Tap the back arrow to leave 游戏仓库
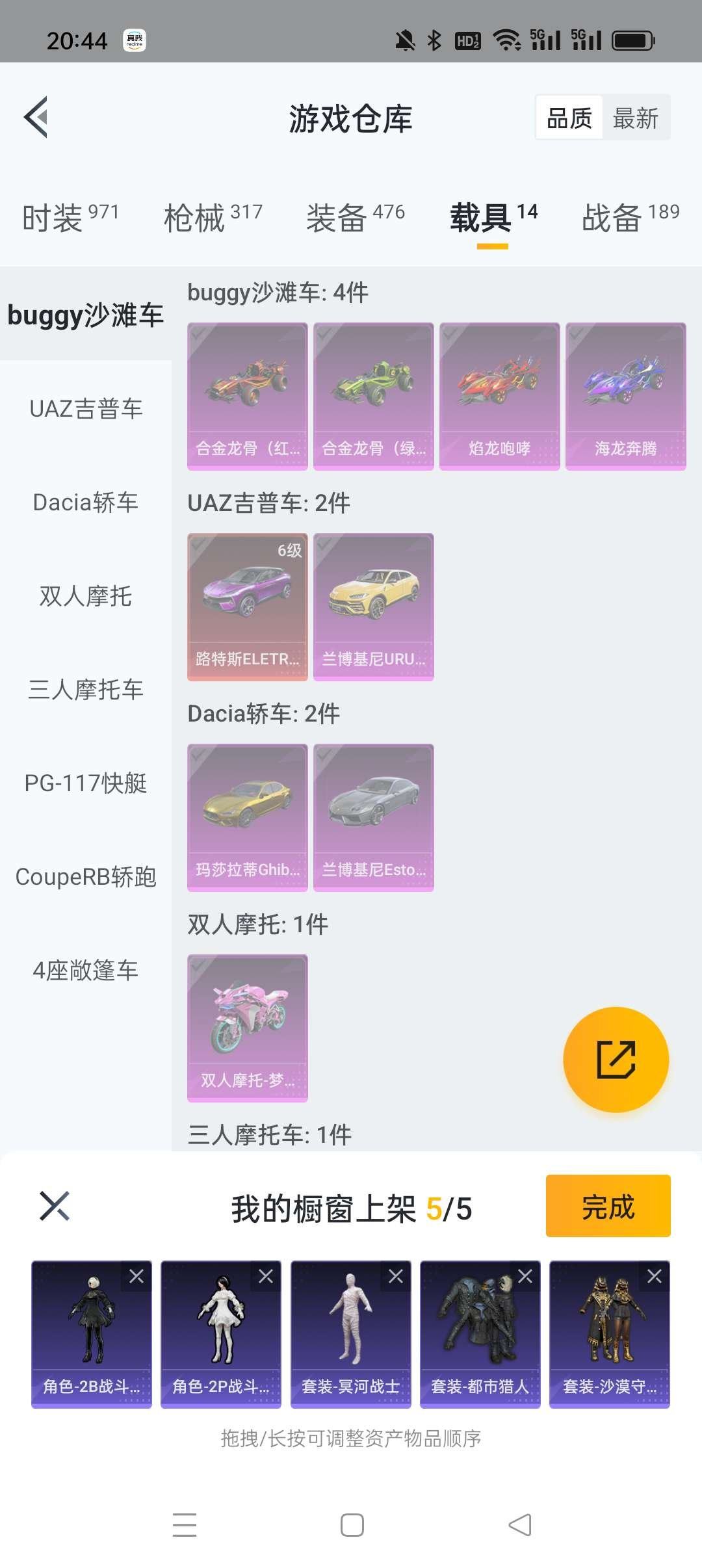This screenshot has width=702, height=1568. click(37, 117)
